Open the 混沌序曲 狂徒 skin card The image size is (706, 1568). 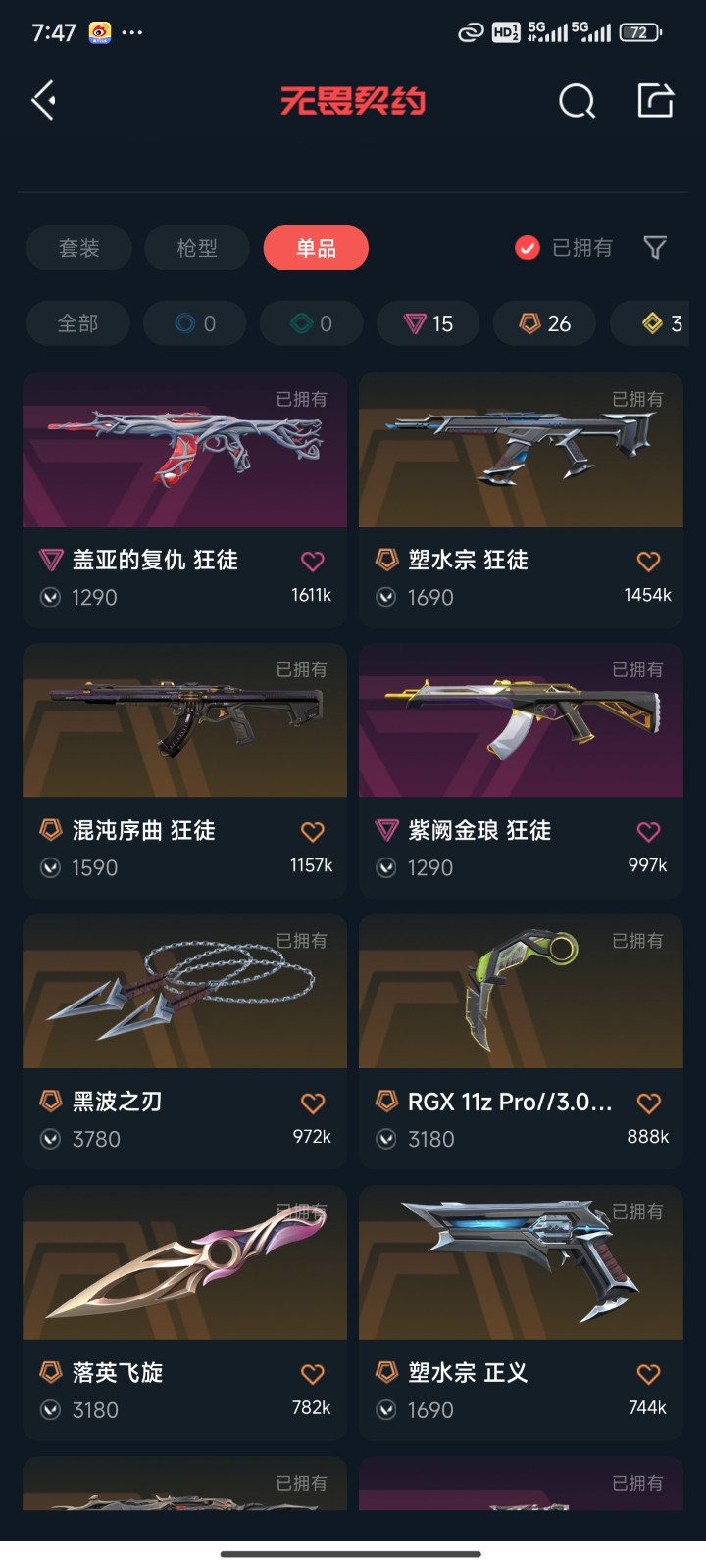(184, 771)
